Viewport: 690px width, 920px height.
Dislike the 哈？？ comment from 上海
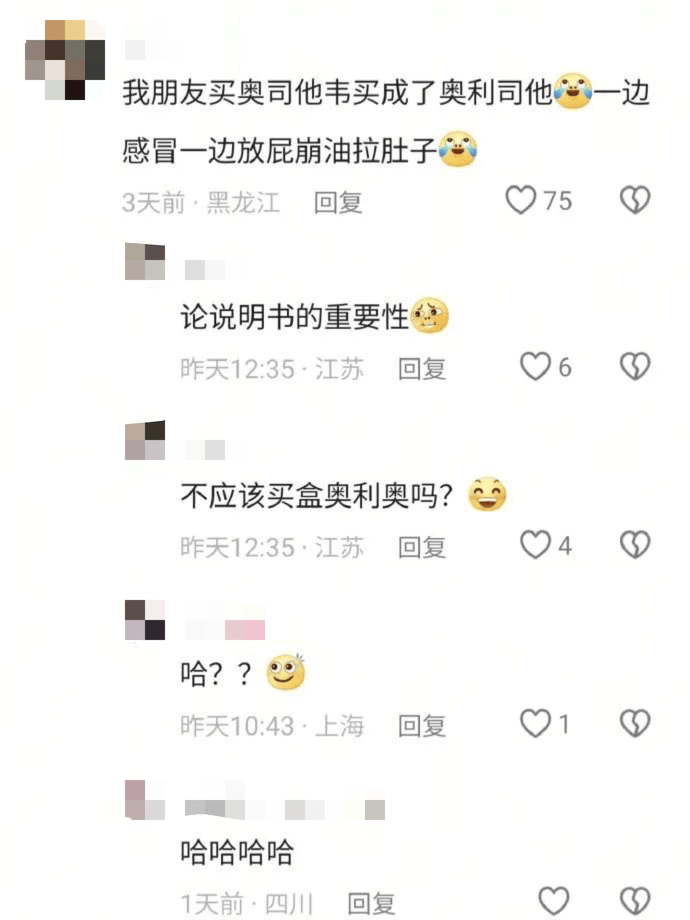pos(635,723)
